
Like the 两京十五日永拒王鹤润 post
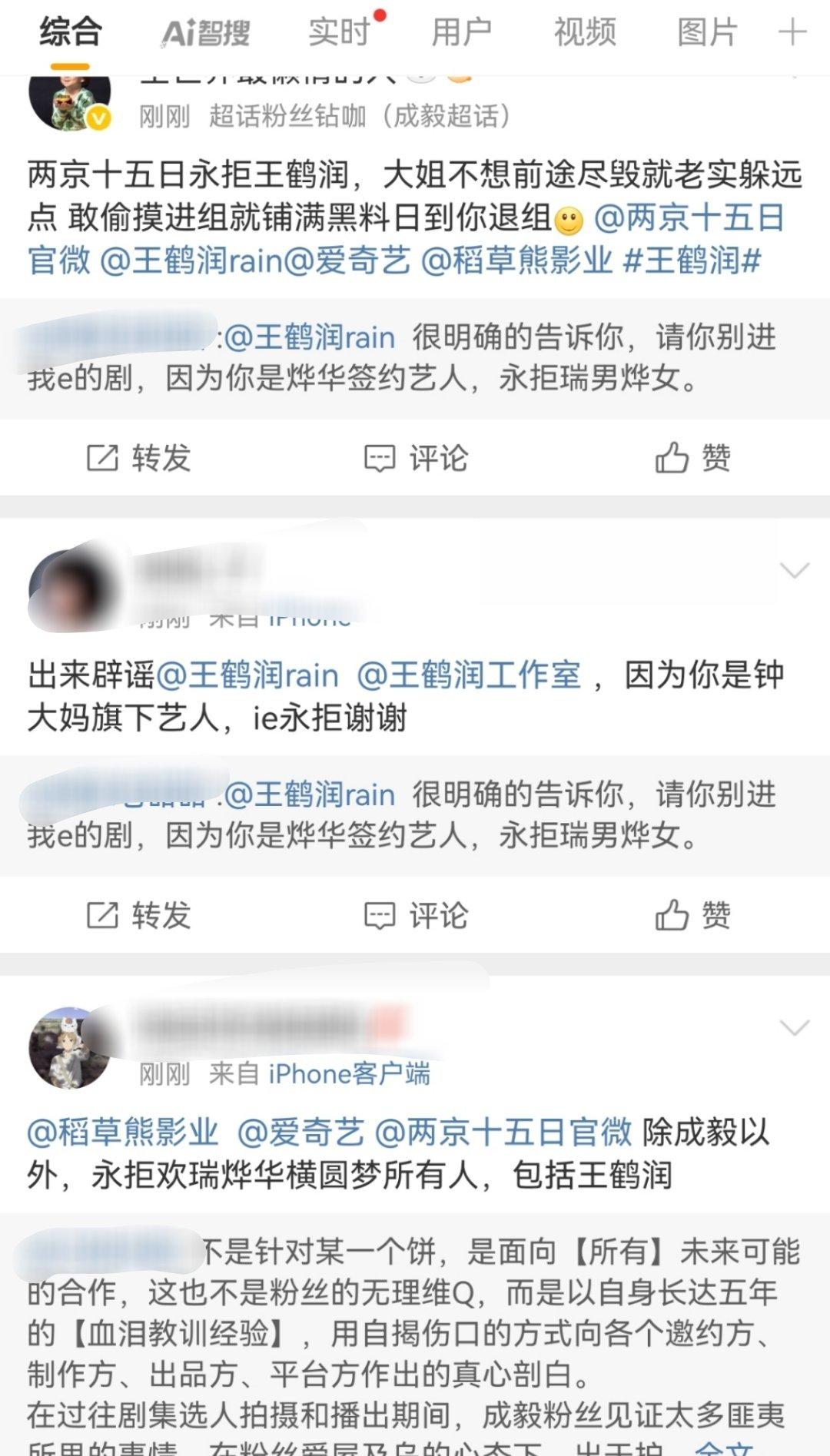pos(693,458)
